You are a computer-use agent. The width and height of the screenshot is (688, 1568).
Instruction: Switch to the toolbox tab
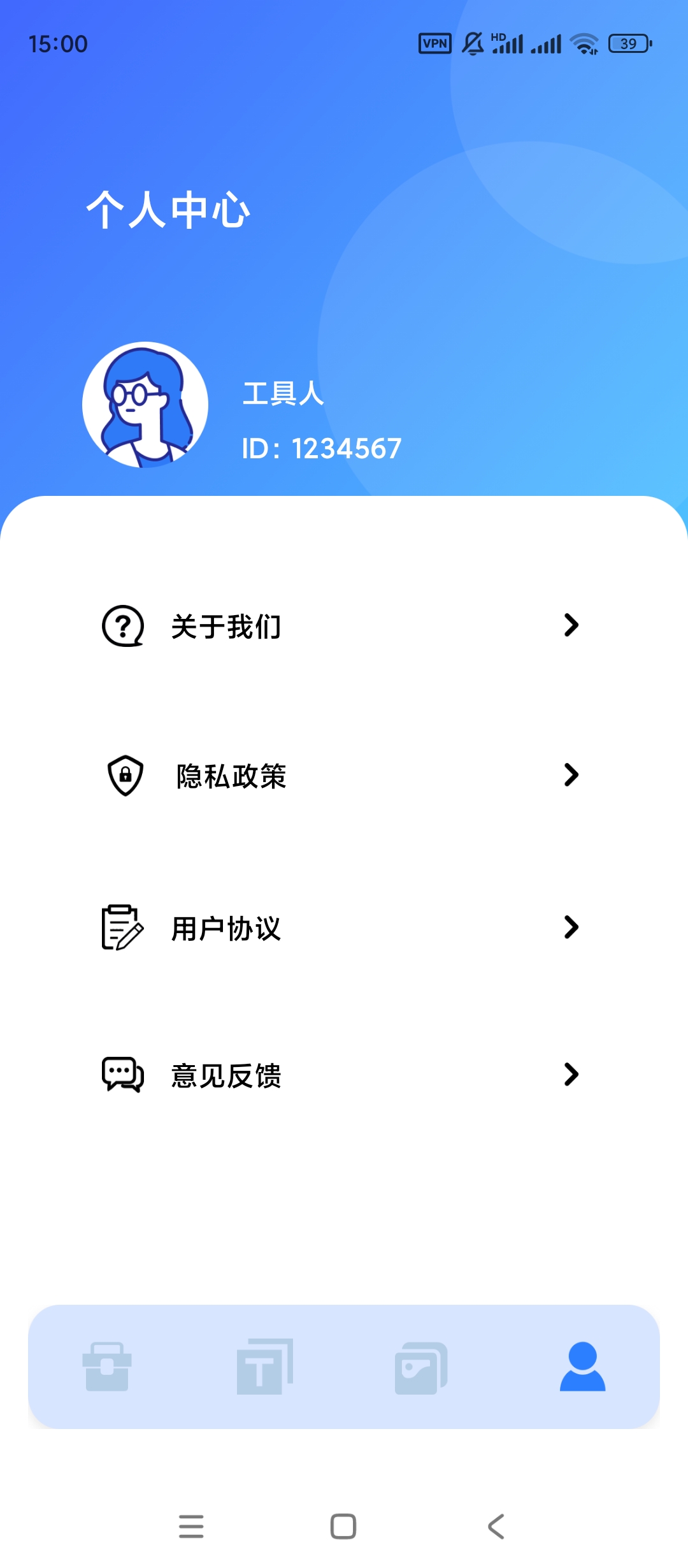pos(107,1367)
